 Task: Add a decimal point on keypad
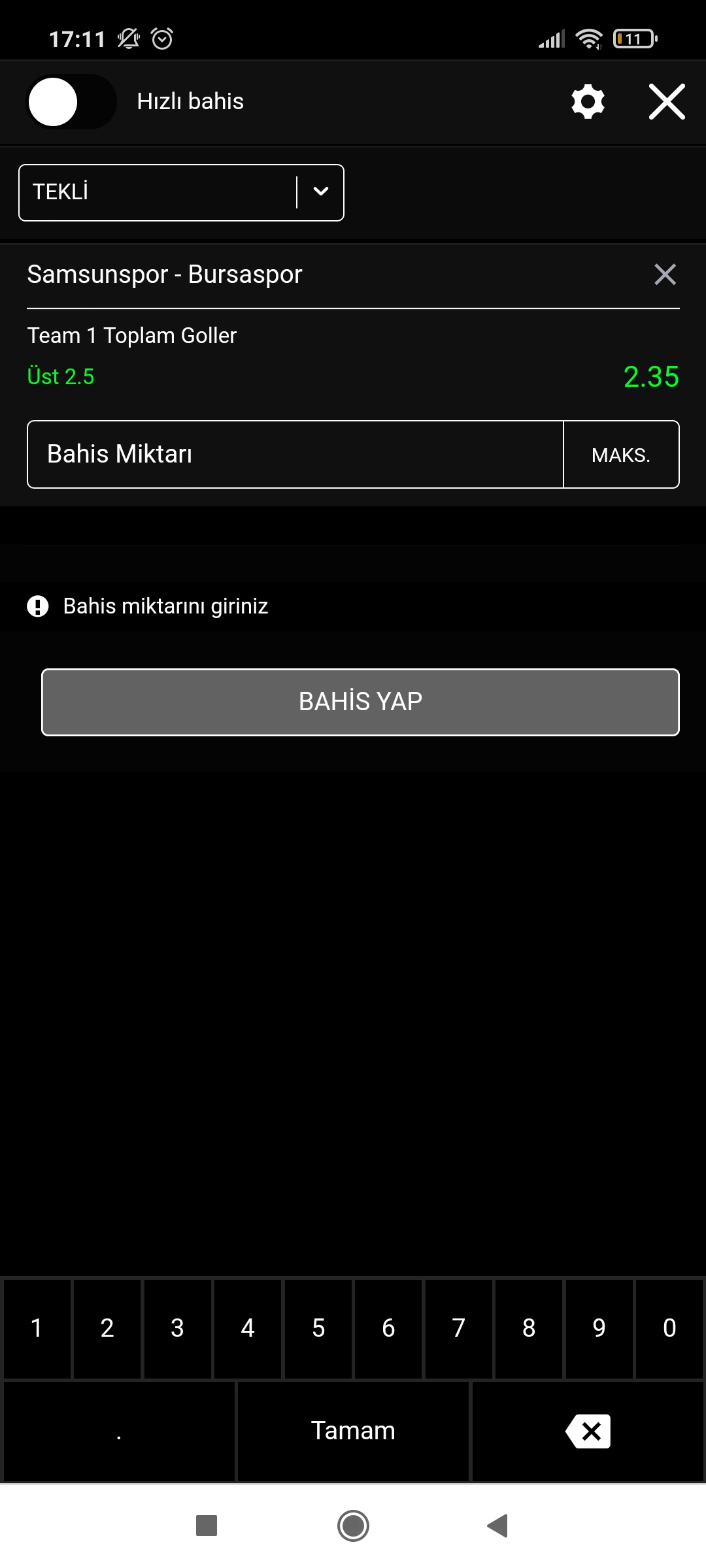(119, 1431)
